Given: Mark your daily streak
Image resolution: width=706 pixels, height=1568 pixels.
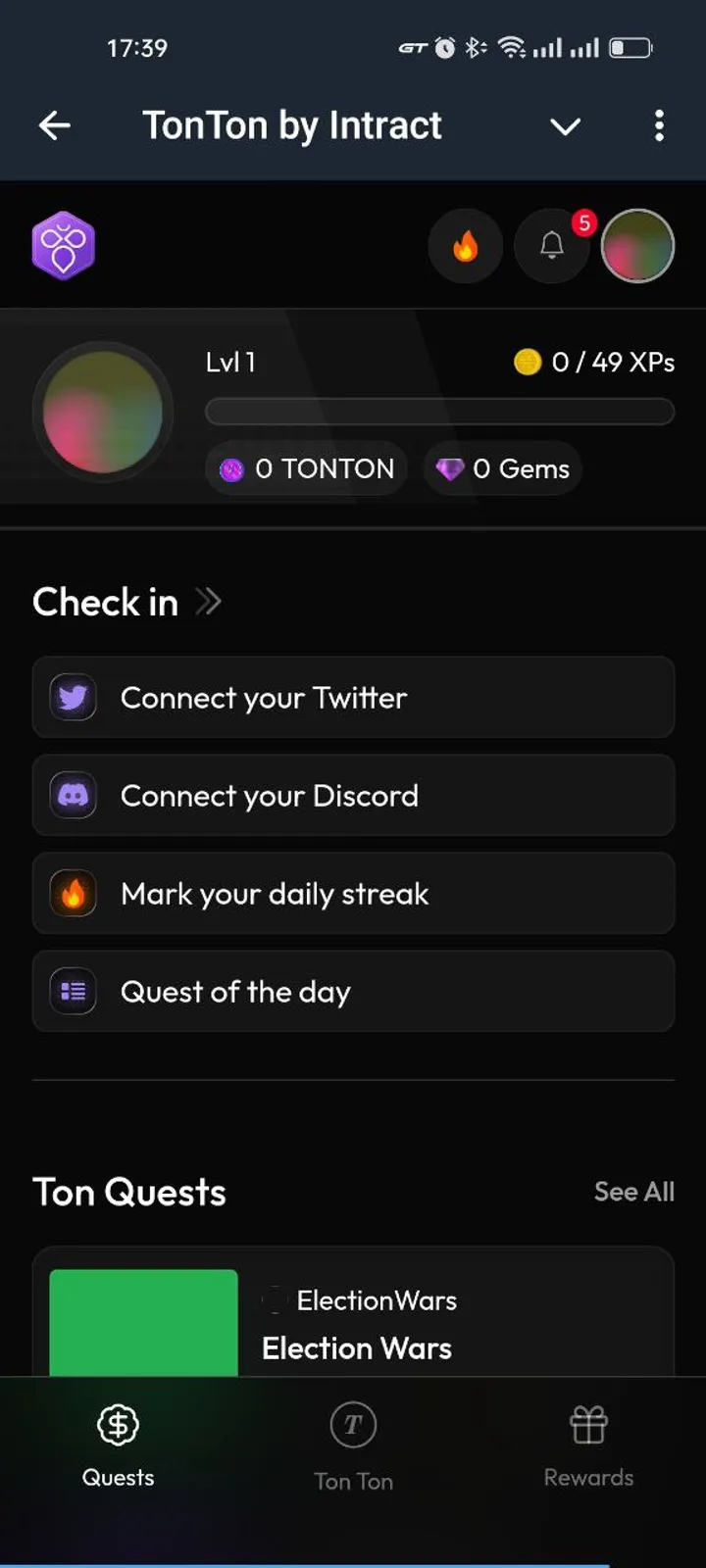Looking at the screenshot, I should point(353,893).
